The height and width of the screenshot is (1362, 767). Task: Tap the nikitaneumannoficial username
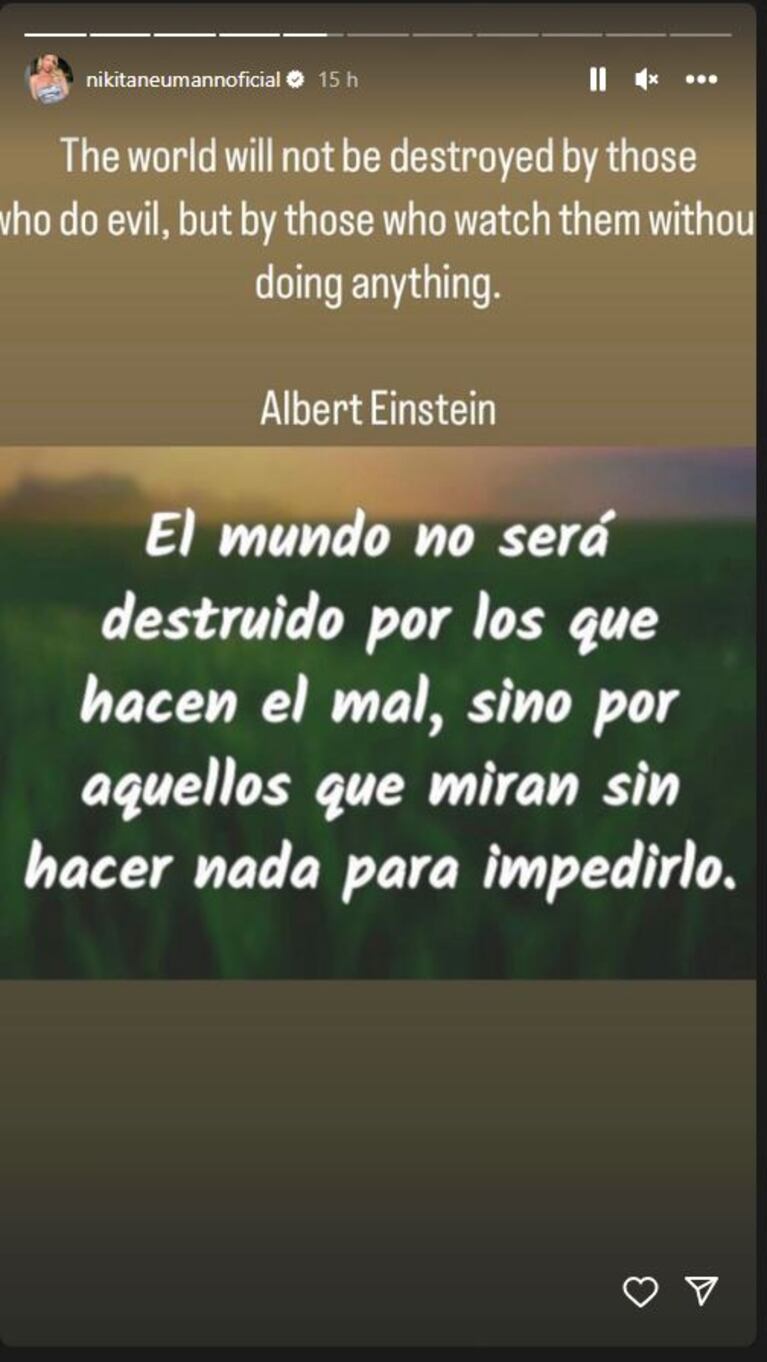(183, 80)
